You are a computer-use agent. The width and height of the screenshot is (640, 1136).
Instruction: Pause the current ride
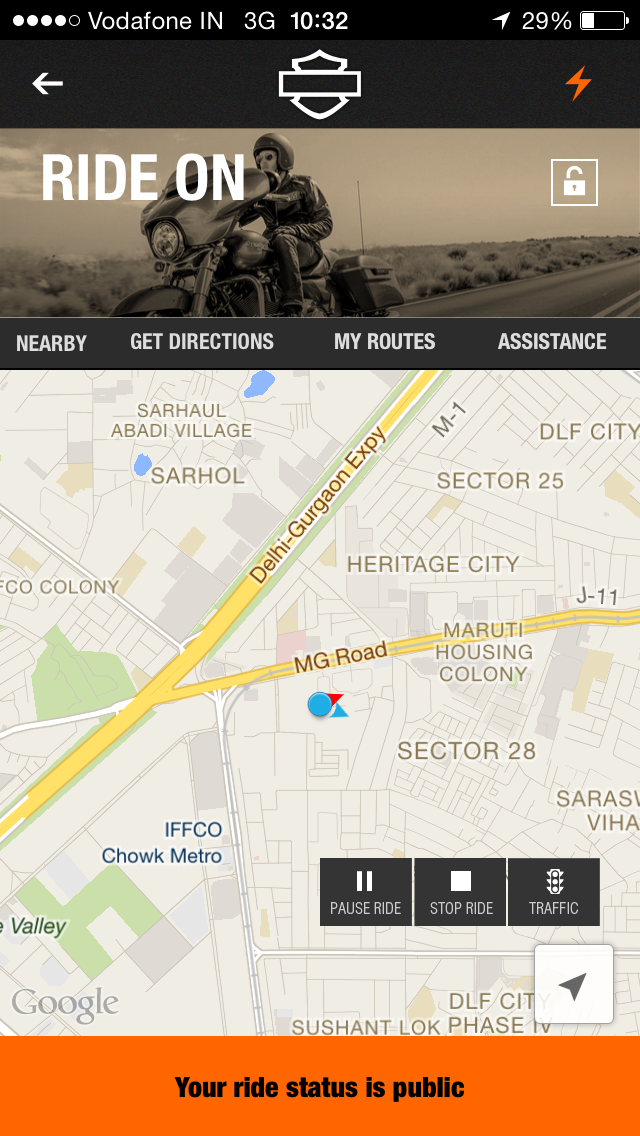pos(365,892)
